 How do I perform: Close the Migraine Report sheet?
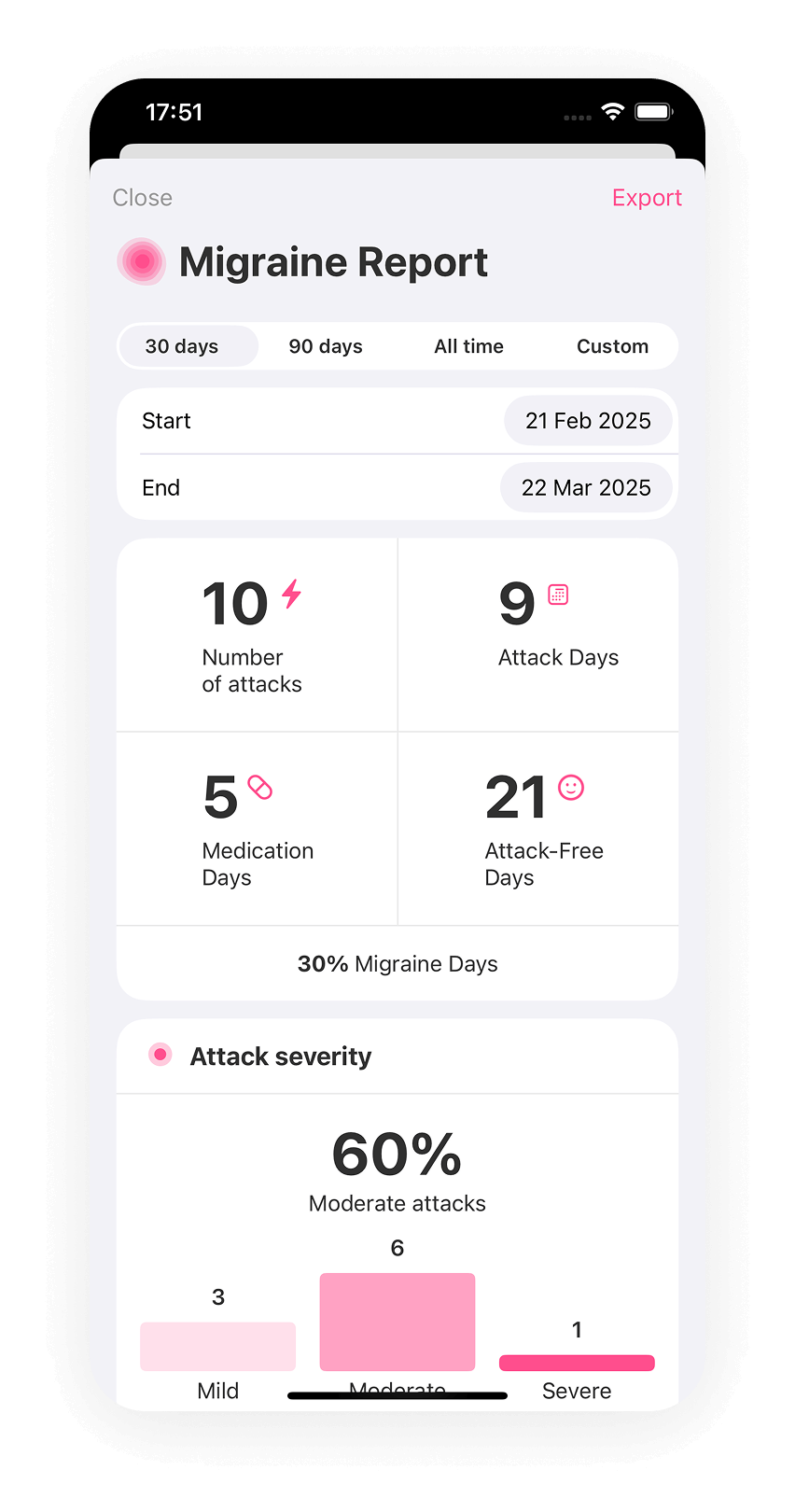tap(142, 198)
